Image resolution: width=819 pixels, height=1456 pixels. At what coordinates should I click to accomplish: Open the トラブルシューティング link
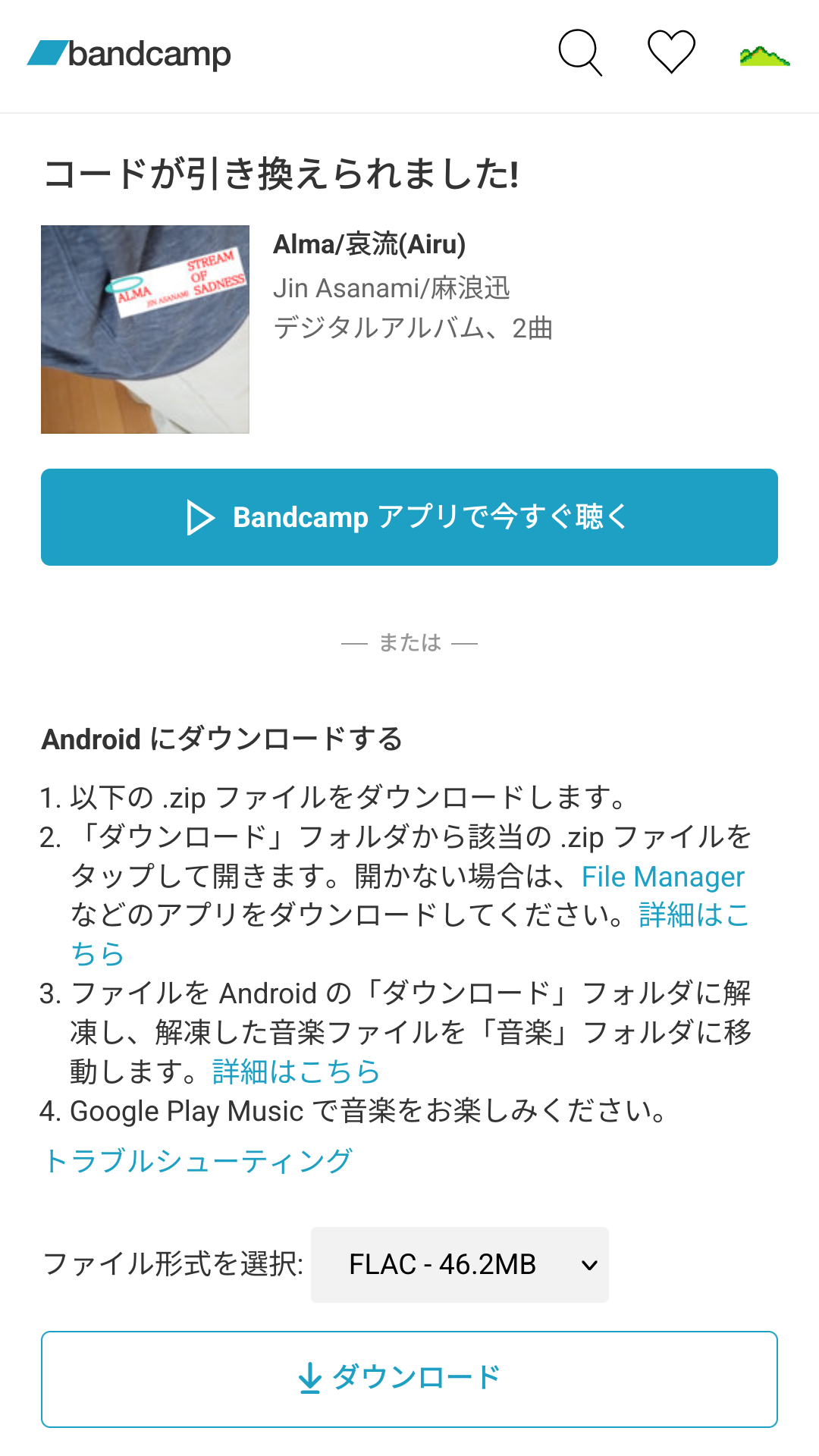click(x=198, y=1161)
